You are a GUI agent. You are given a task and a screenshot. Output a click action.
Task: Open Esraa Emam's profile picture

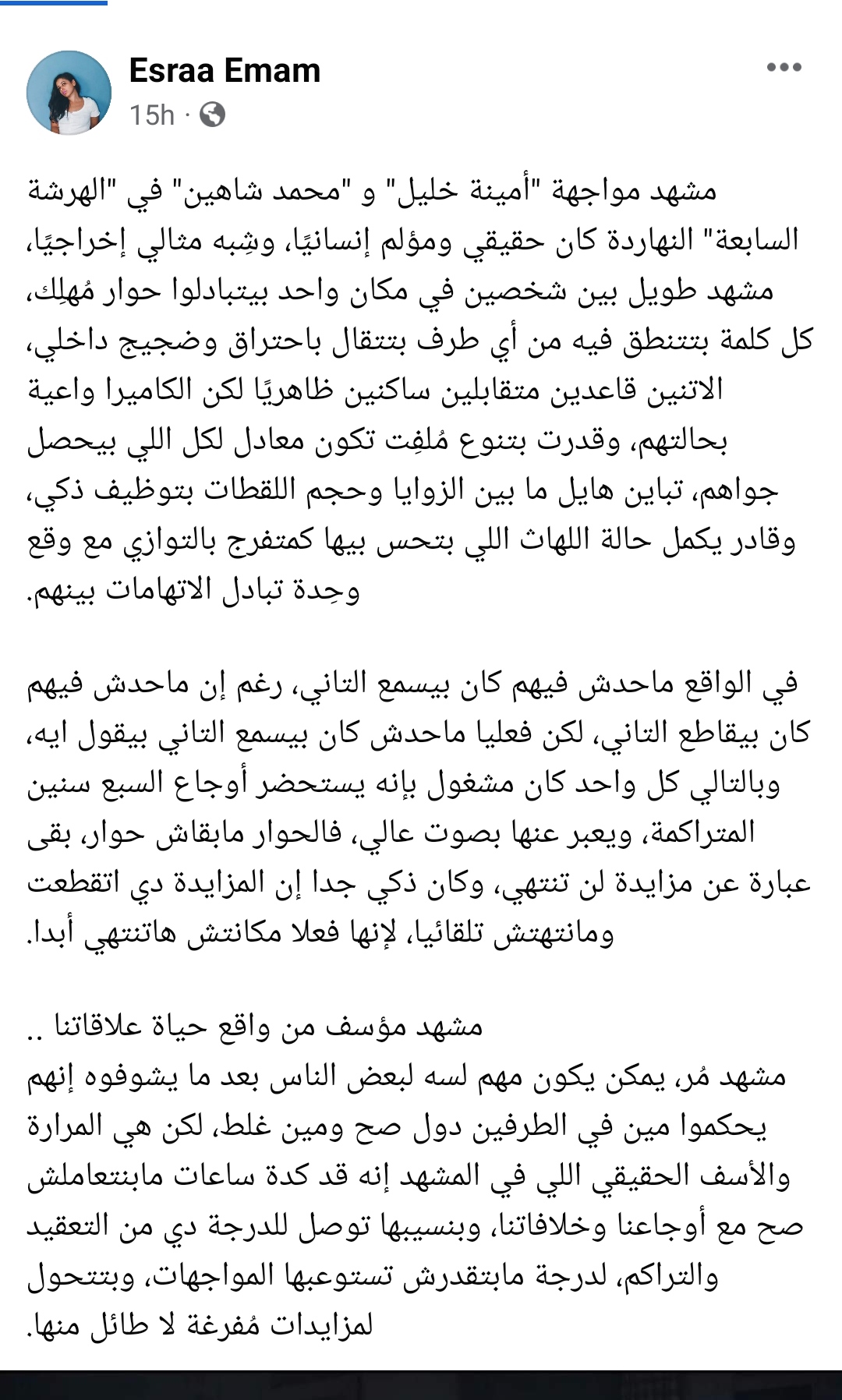coord(69,93)
